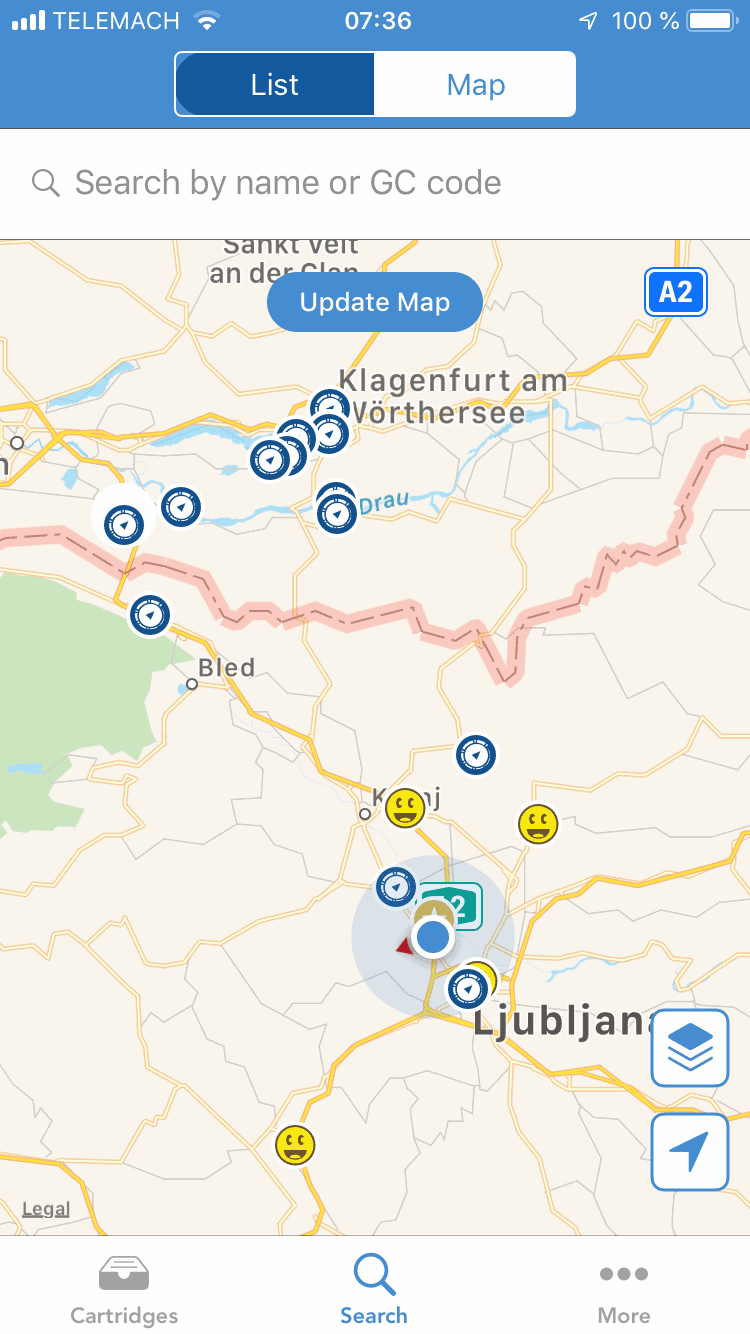Select the smiley pin south of Ljubljana
The width and height of the screenshot is (750, 1334).
pos(295,1145)
